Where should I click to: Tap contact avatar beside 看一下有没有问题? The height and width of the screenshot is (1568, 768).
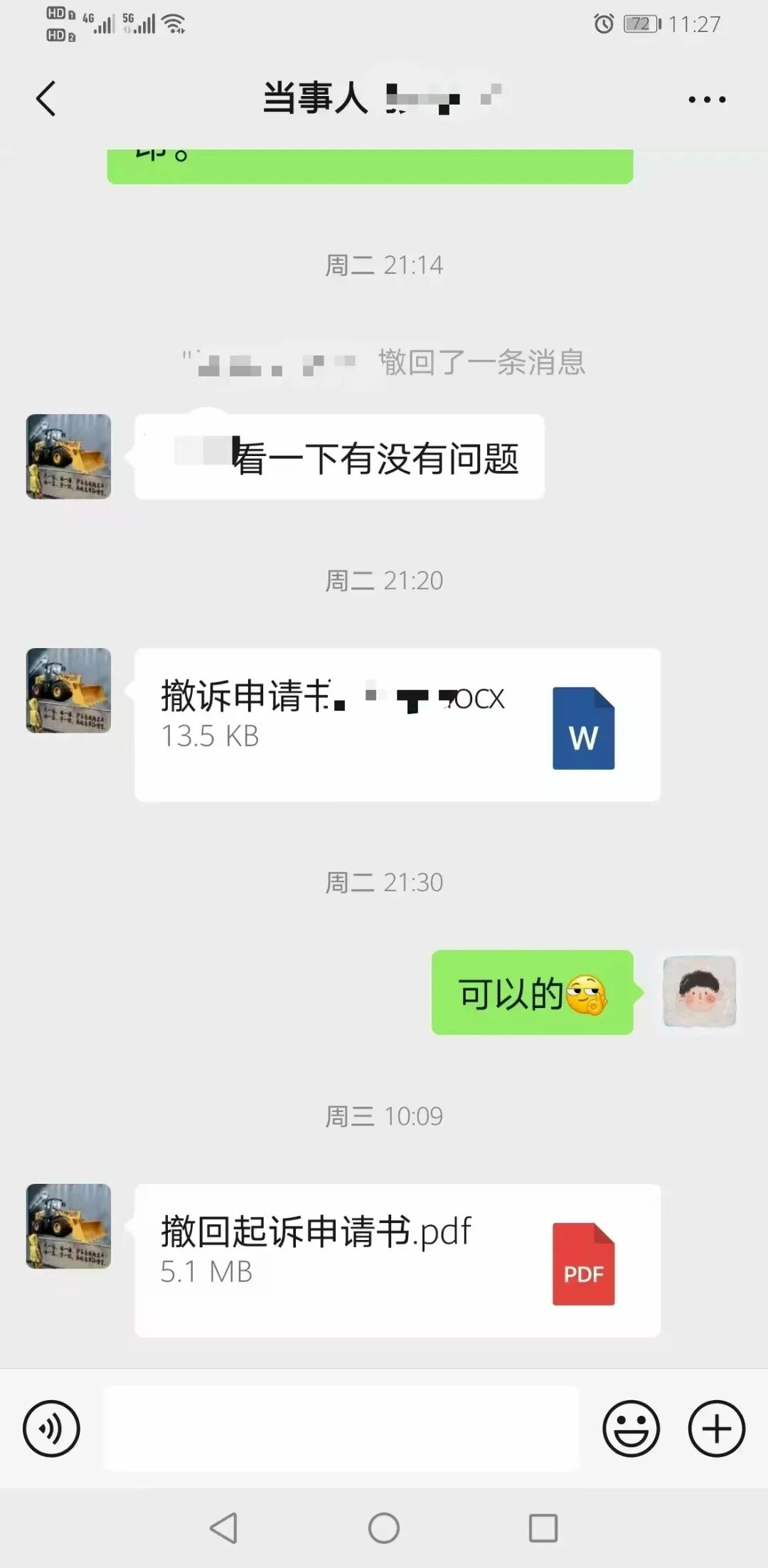[x=68, y=456]
